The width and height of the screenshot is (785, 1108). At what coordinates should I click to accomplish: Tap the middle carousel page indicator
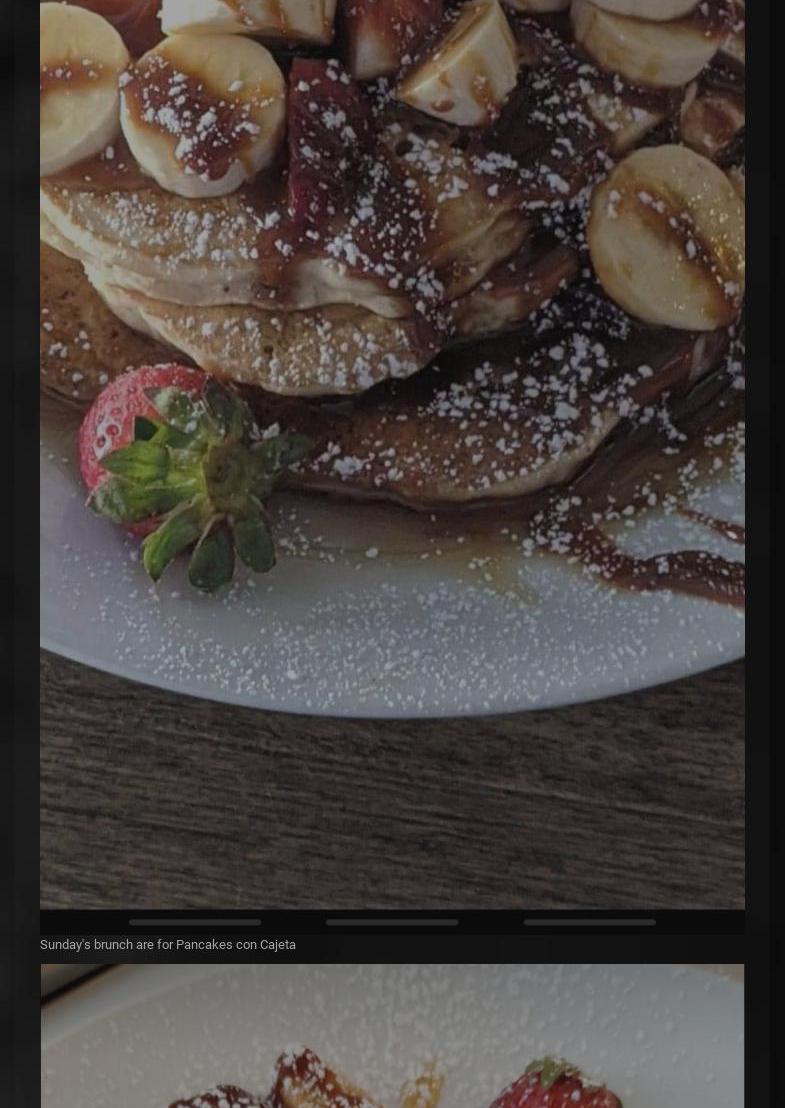pyautogui.click(x=392, y=922)
